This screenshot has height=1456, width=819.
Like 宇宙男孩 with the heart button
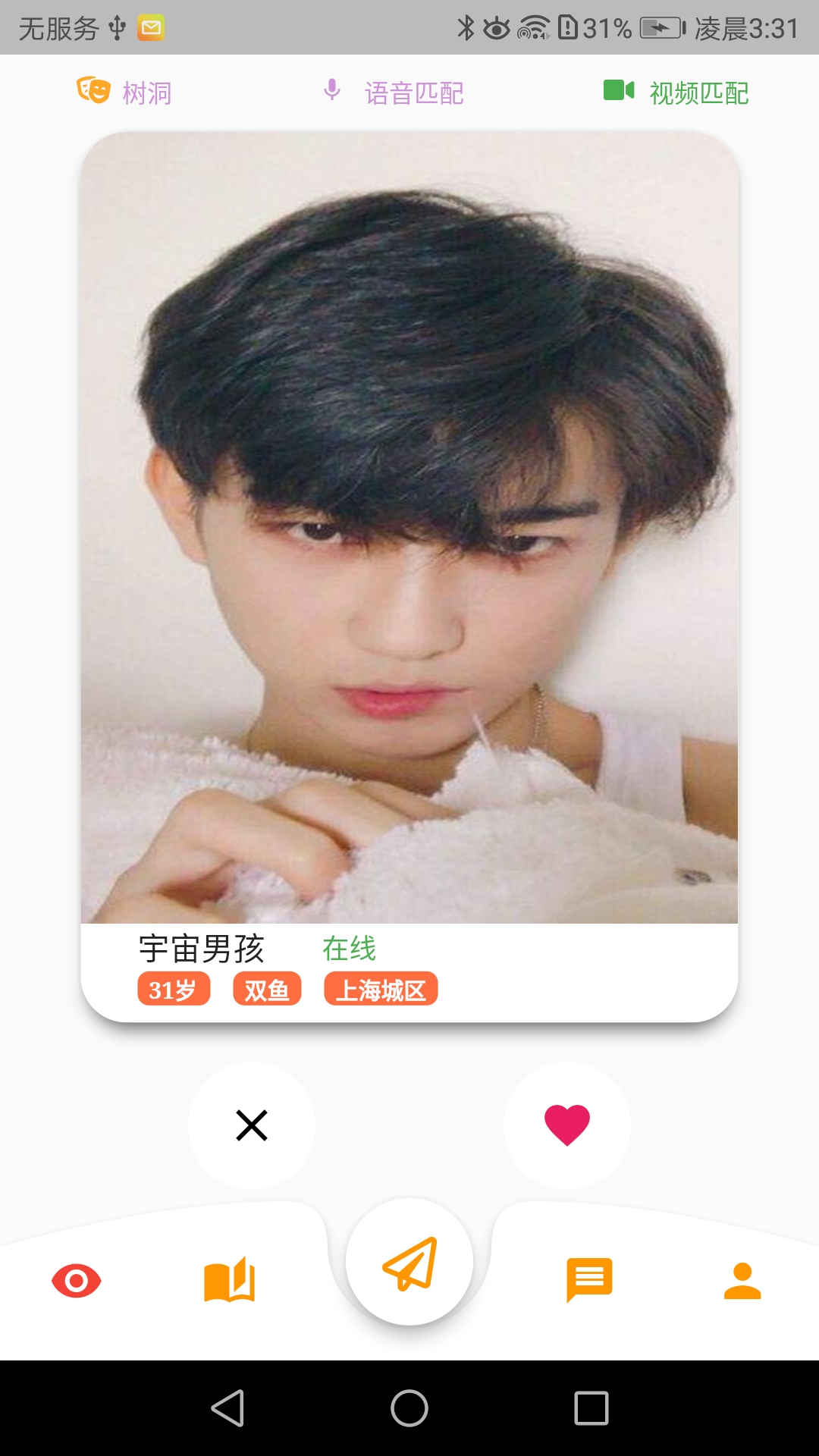point(567,1125)
